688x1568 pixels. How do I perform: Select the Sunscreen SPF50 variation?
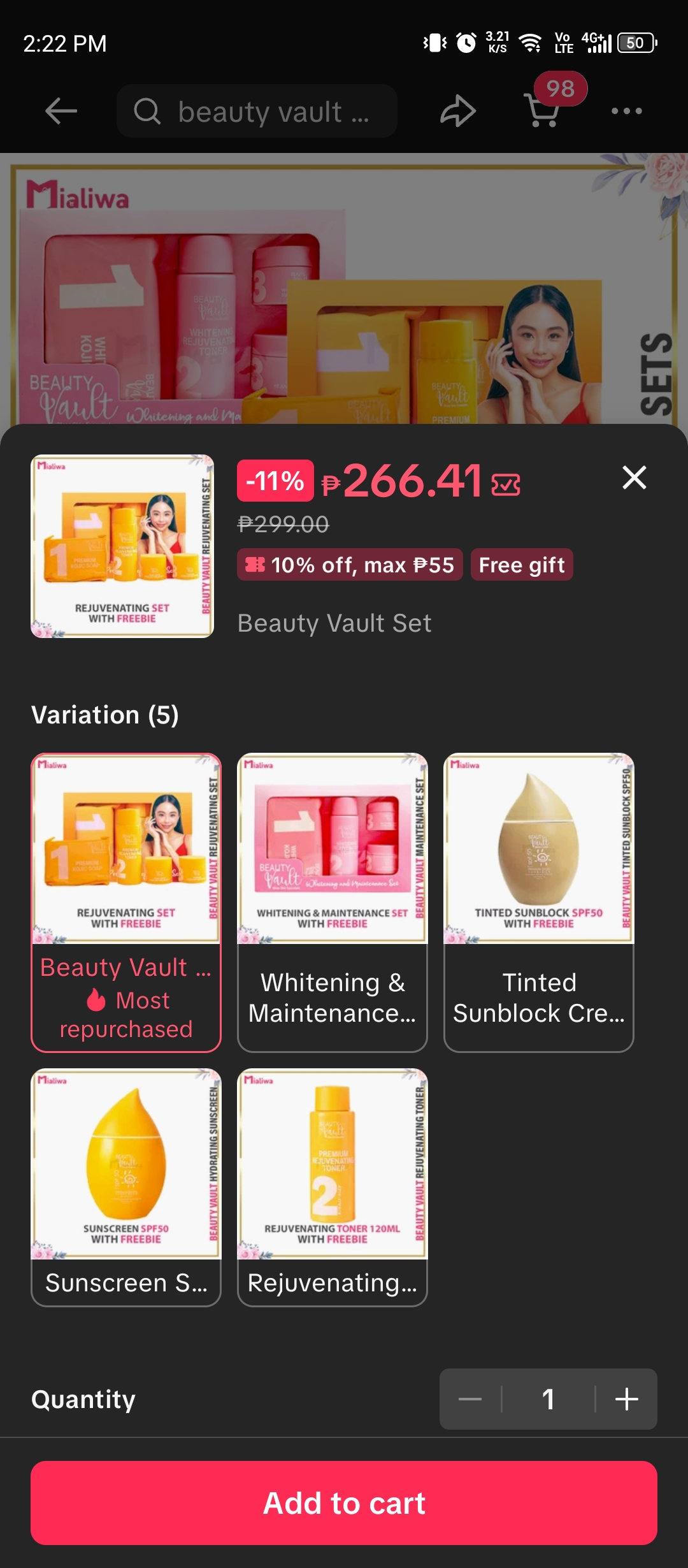[126, 1187]
